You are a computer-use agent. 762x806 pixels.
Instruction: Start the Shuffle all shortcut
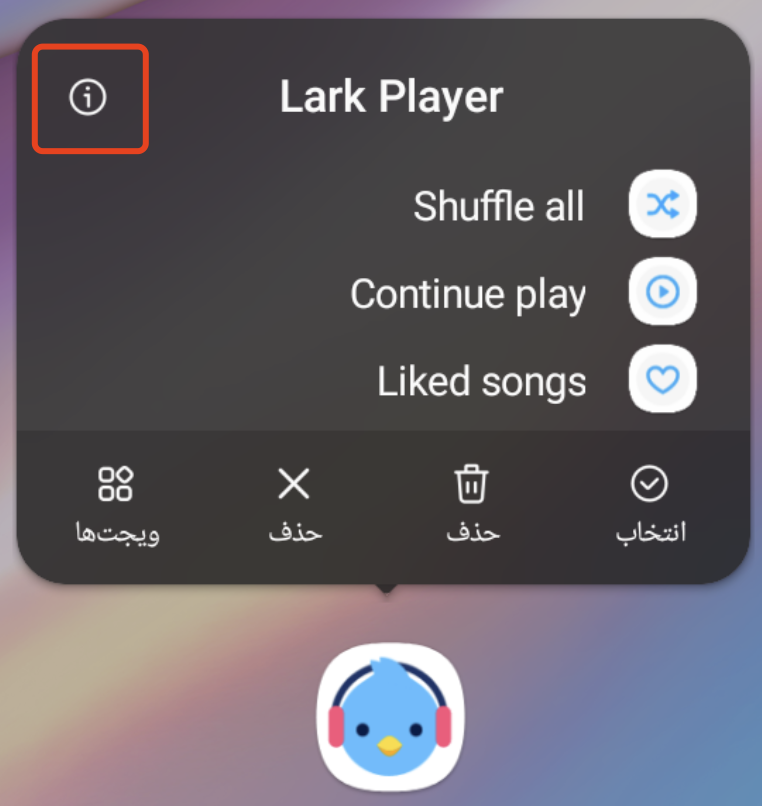pyautogui.click(x=662, y=206)
